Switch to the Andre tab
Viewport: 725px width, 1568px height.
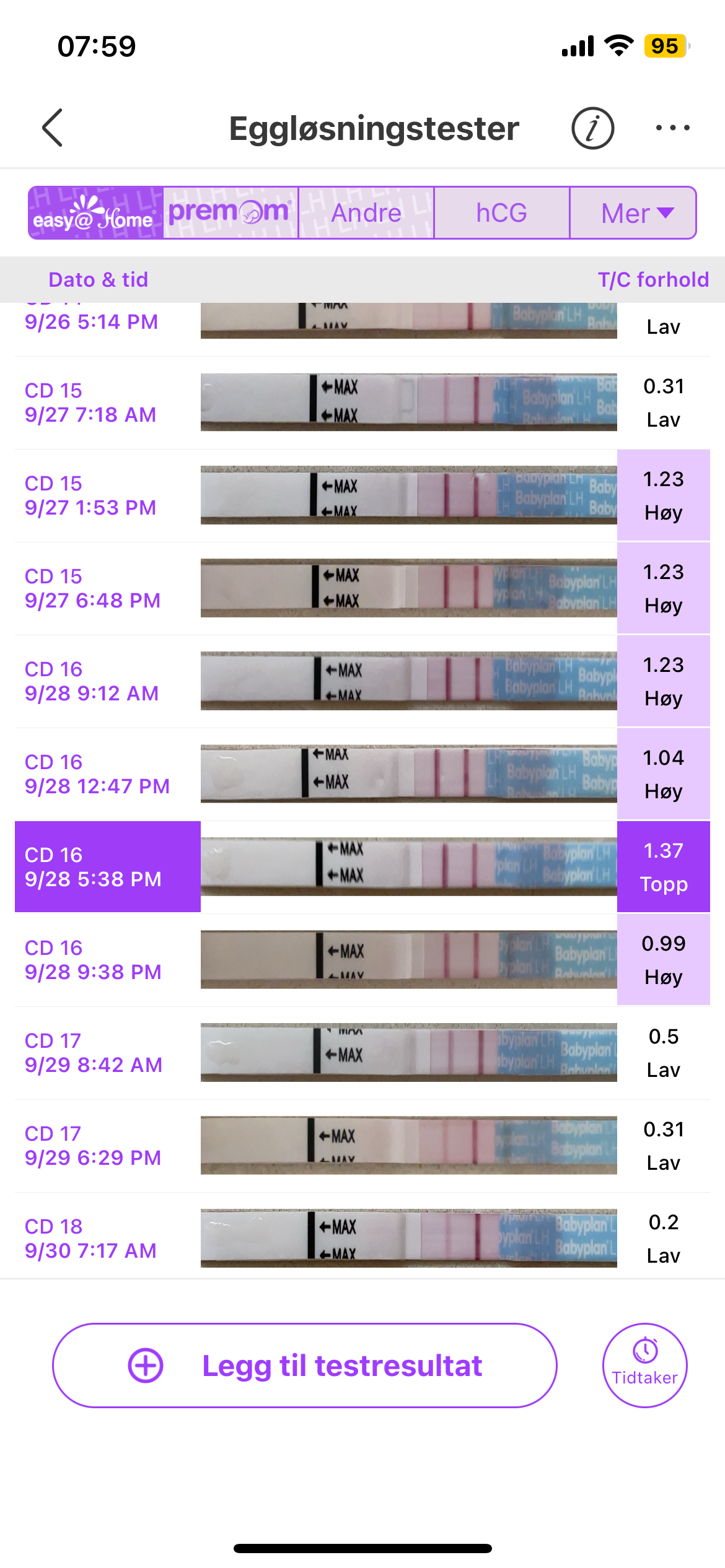tap(366, 213)
